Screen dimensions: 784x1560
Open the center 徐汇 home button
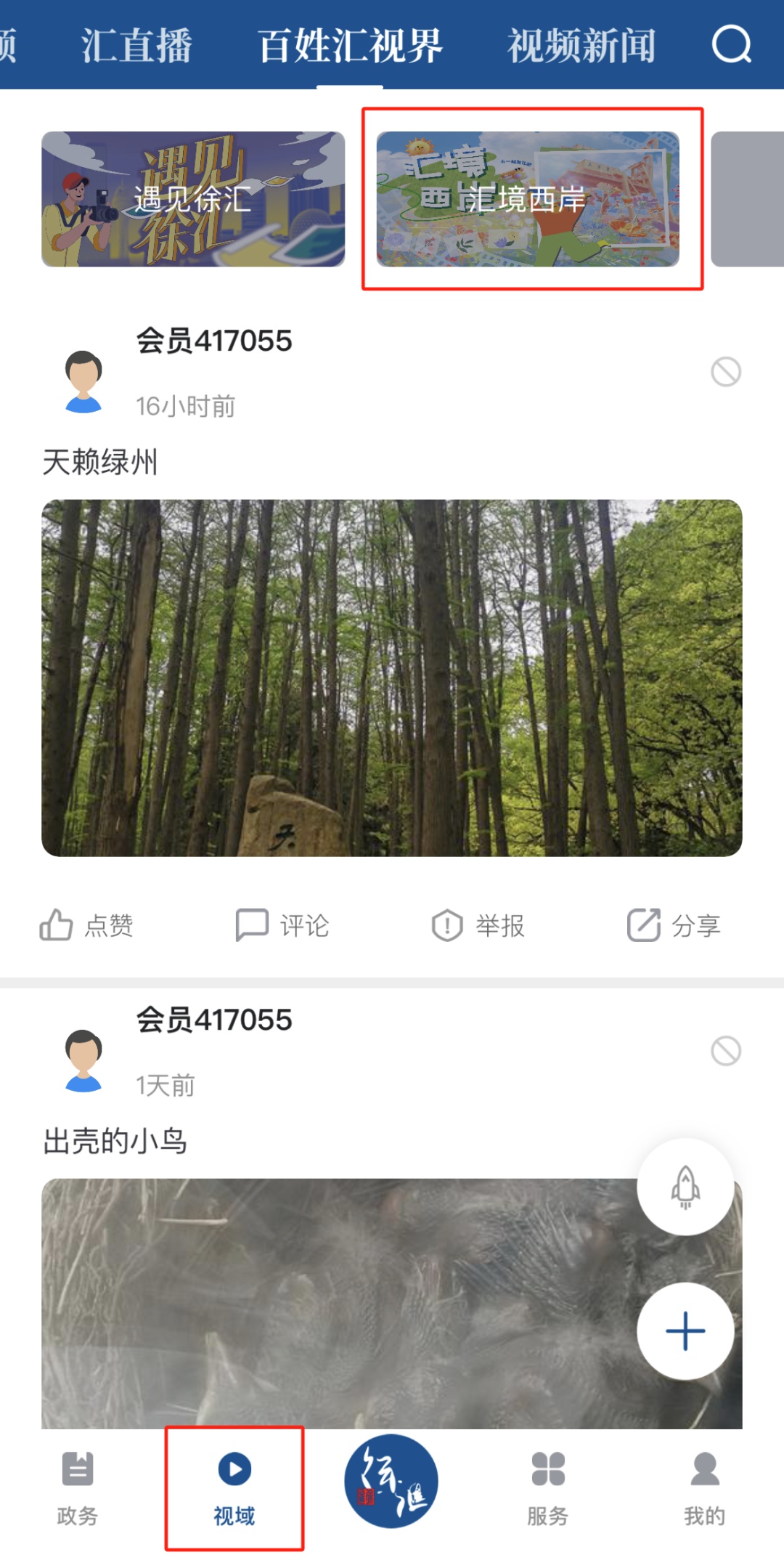[x=391, y=1482]
